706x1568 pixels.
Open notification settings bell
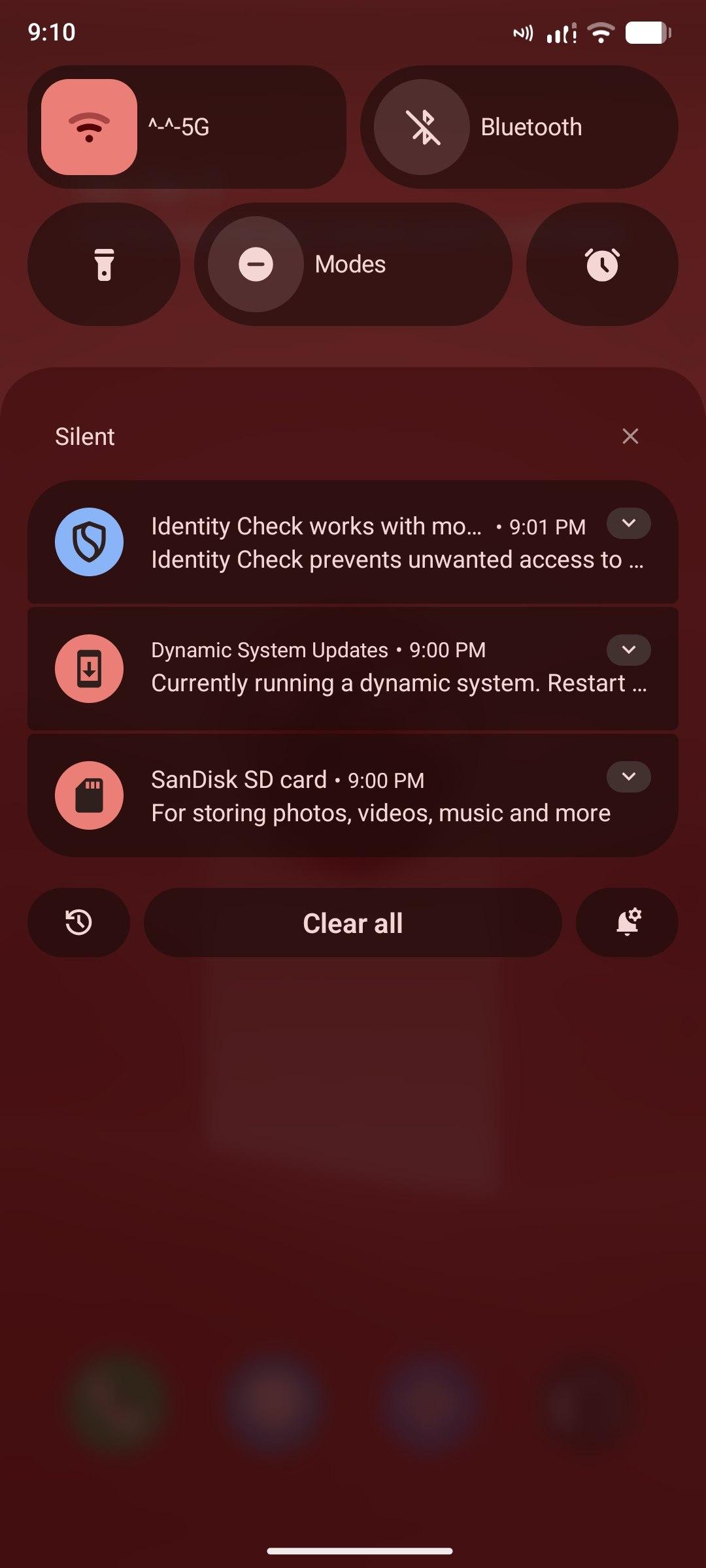coord(627,923)
